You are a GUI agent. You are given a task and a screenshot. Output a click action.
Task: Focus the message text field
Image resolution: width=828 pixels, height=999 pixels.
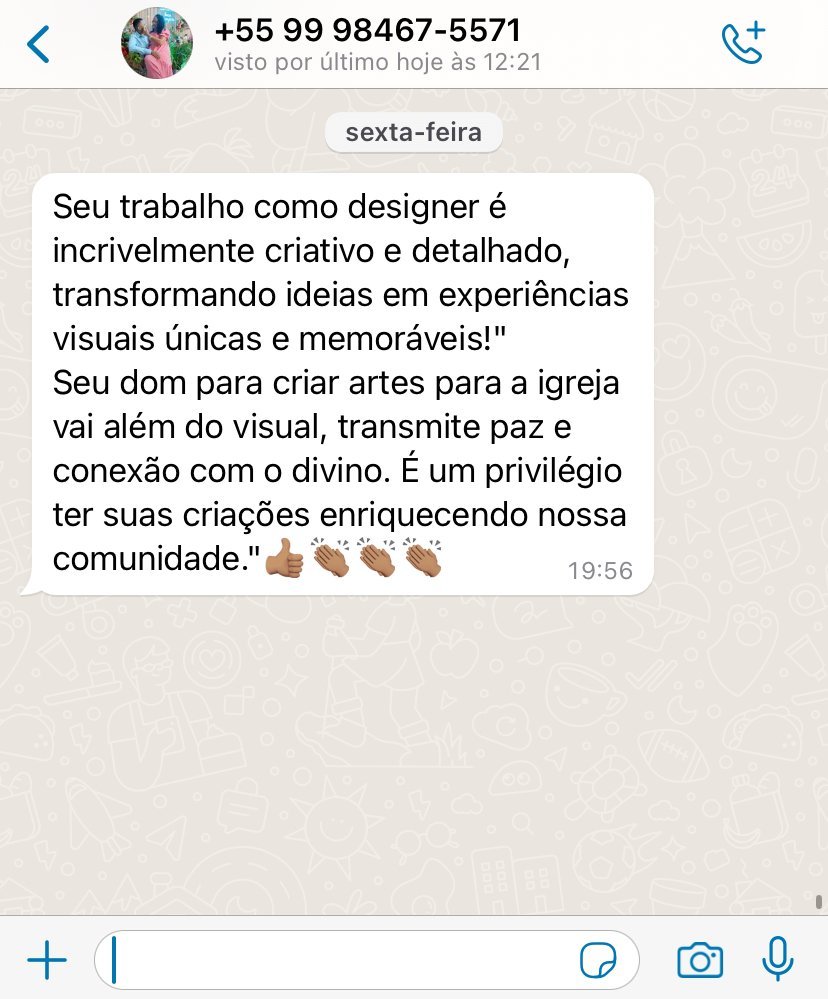tap(340, 961)
